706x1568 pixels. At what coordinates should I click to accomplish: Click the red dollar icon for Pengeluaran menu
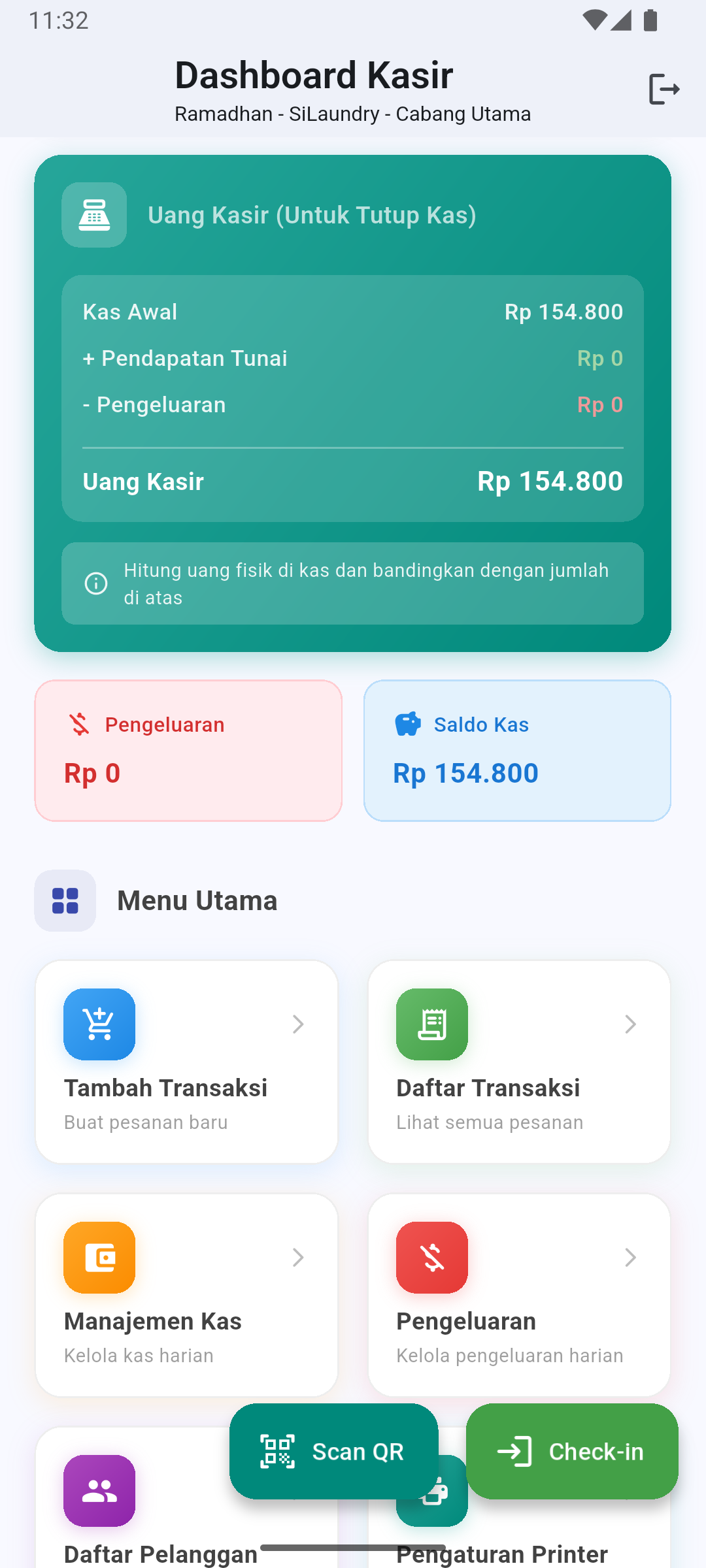(x=431, y=1257)
